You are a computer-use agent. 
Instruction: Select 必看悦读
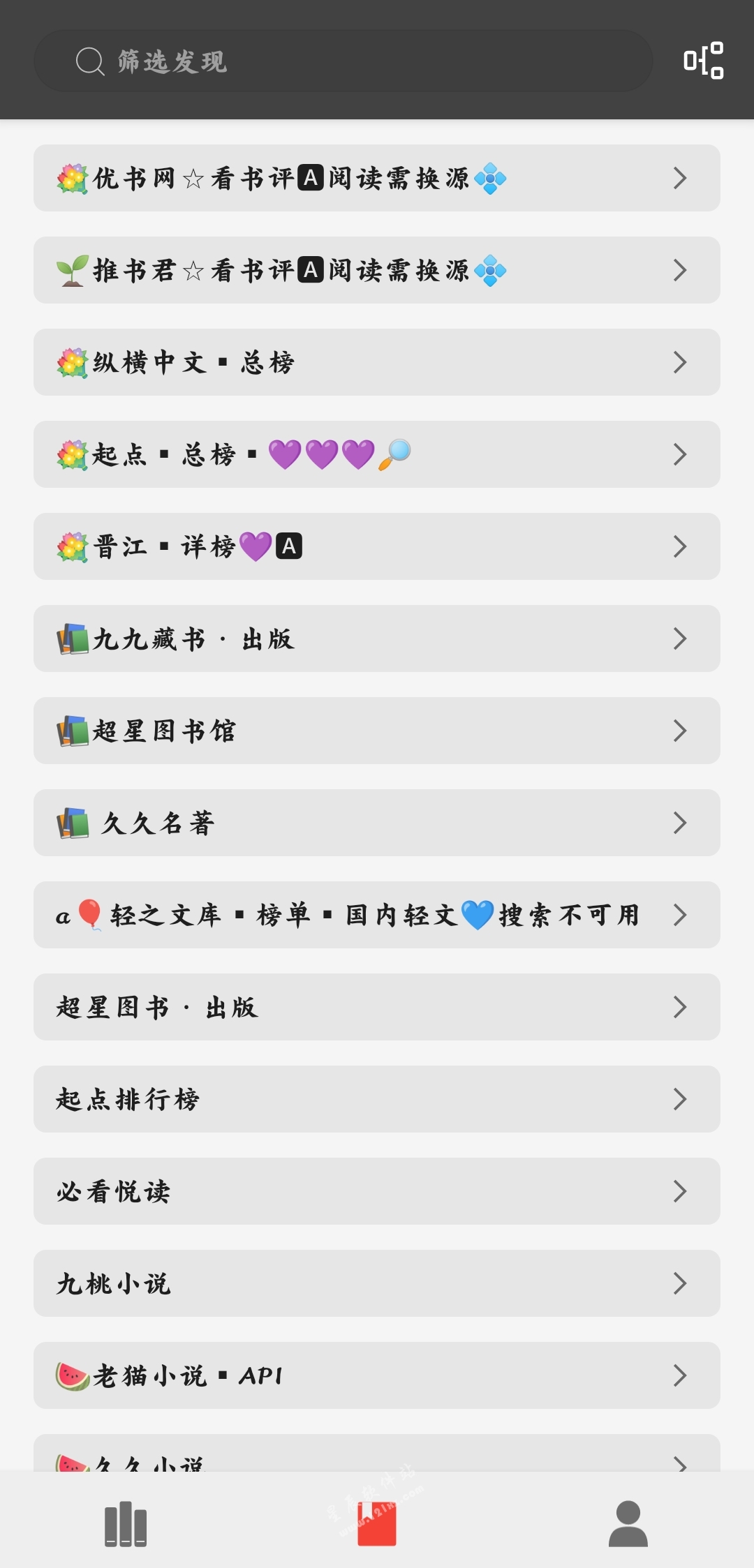(377, 1191)
